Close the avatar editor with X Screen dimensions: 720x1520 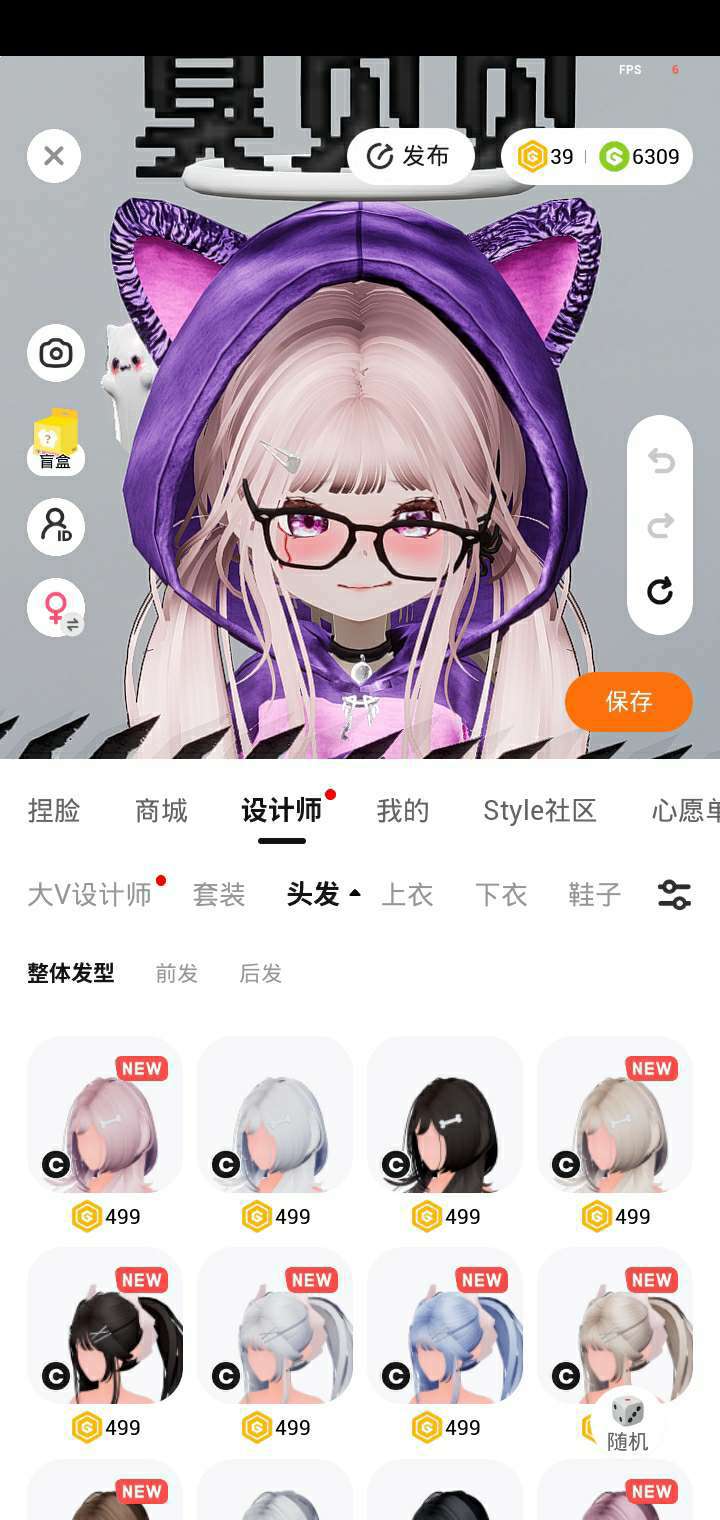pyautogui.click(x=54, y=156)
